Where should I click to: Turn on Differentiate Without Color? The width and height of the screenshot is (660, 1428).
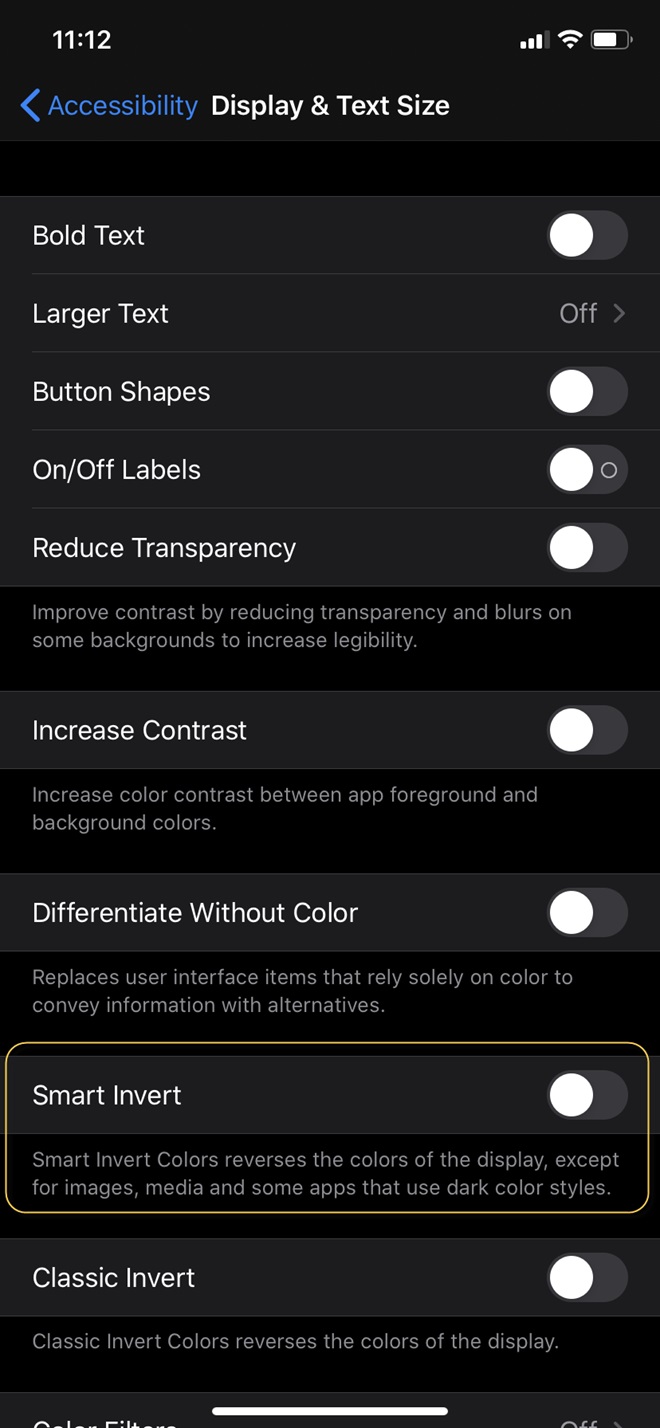click(x=587, y=913)
